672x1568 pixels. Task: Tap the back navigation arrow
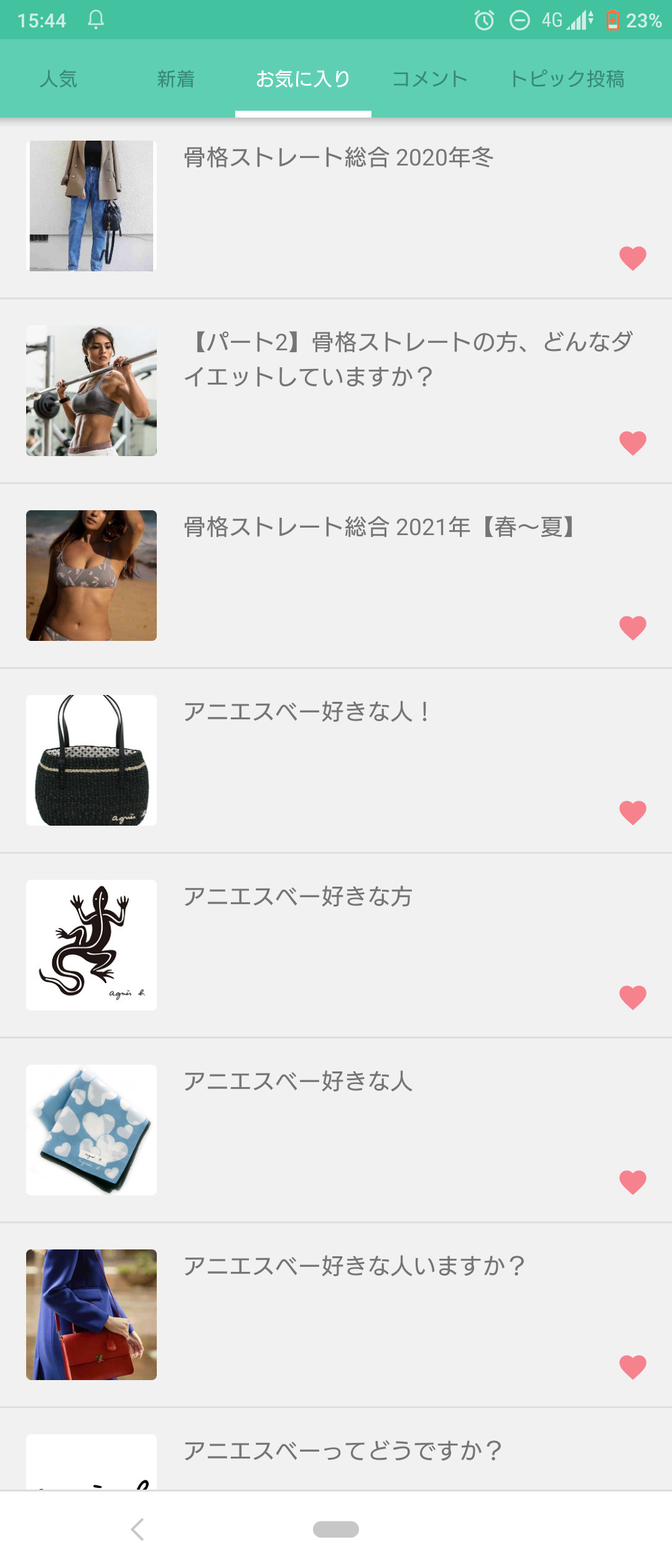pyautogui.click(x=138, y=1530)
